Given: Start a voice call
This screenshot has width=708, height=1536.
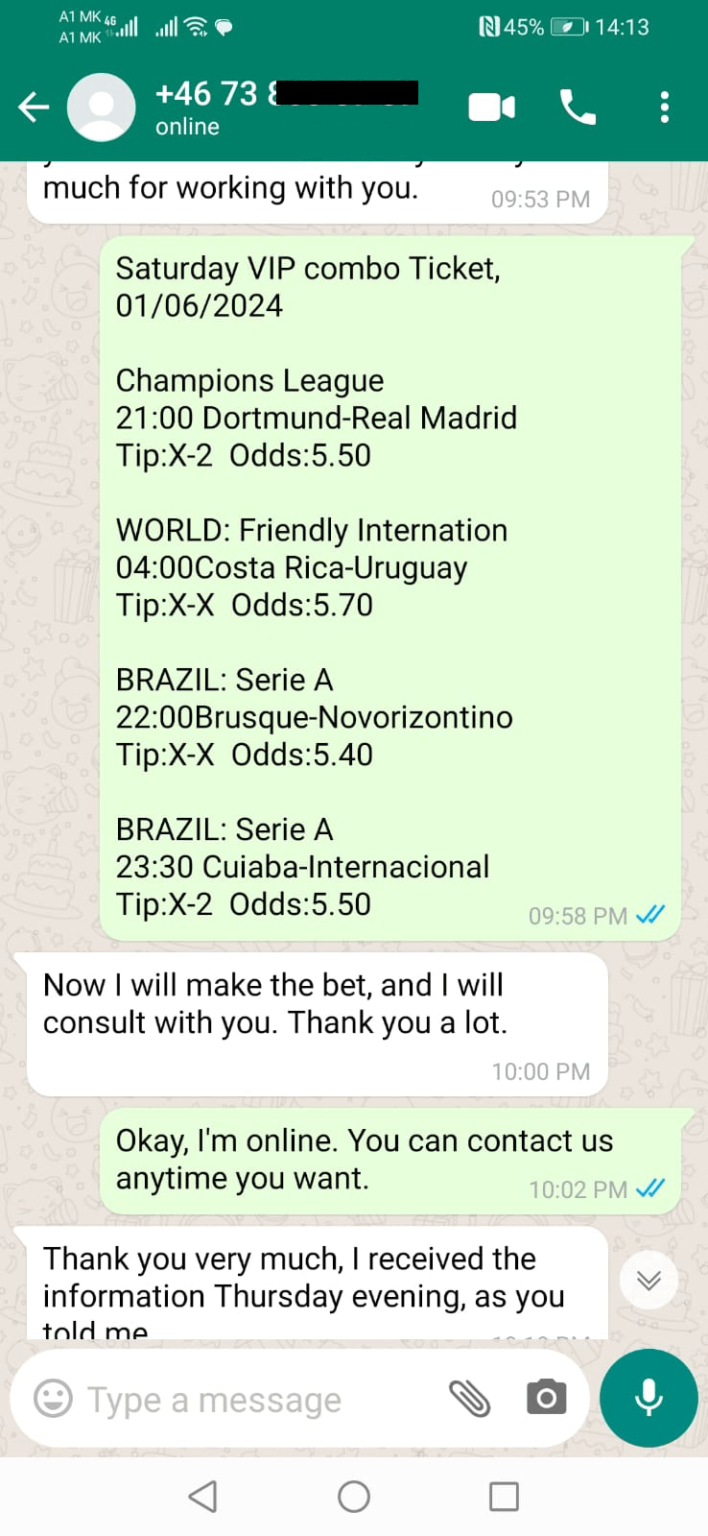Looking at the screenshot, I should point(578,108).
